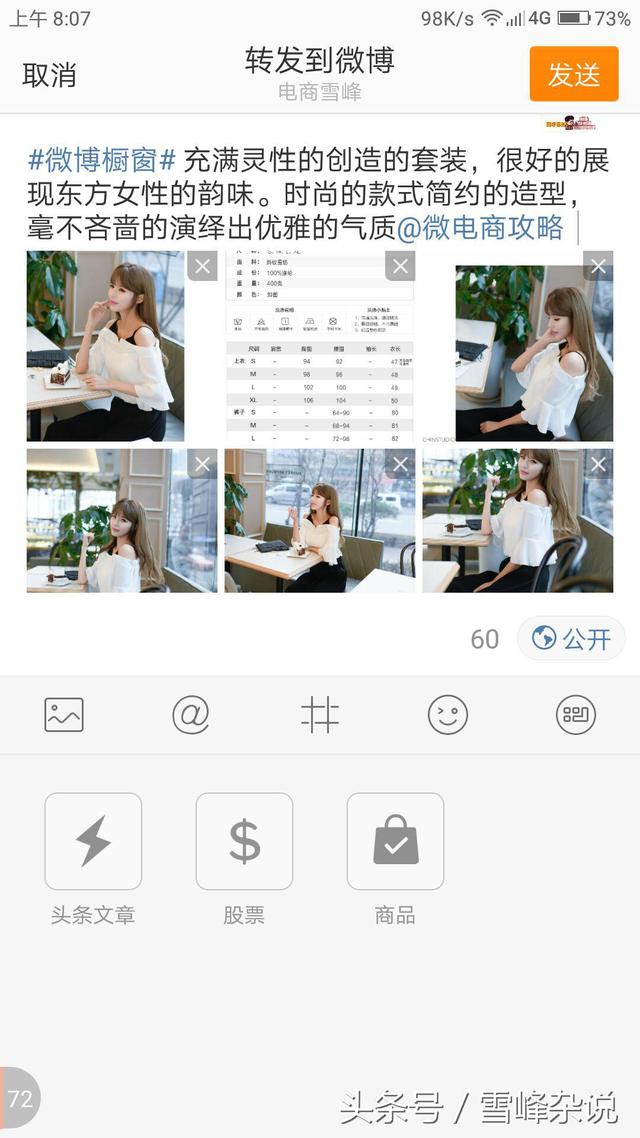The image size is (640, 1138).
Task: Pick the 商品 product option
Action: [395, 842]
